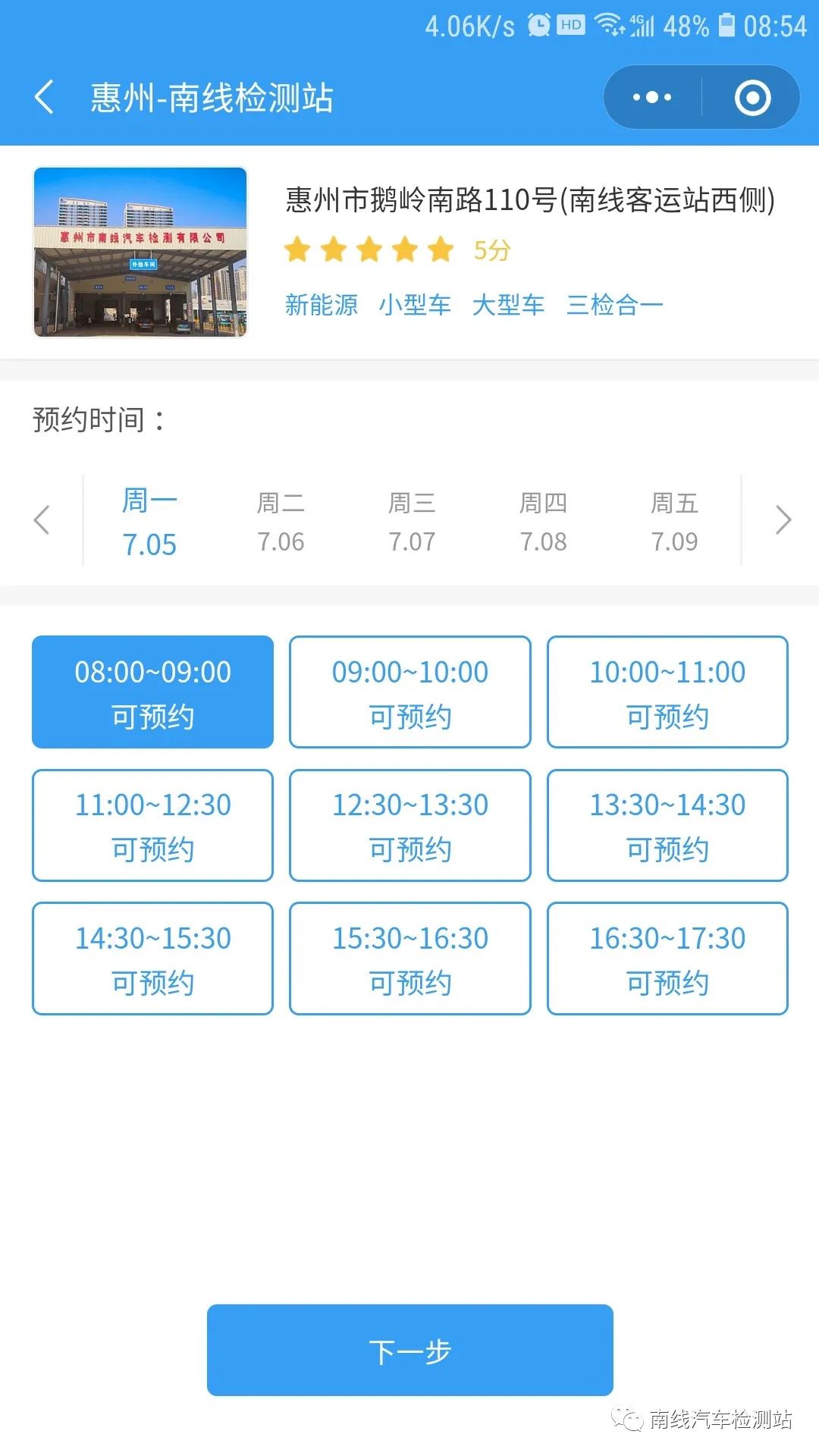Screen dimensions: 819x1456
Task: Select 周五 7.09 date
Action: pos(674,522)
